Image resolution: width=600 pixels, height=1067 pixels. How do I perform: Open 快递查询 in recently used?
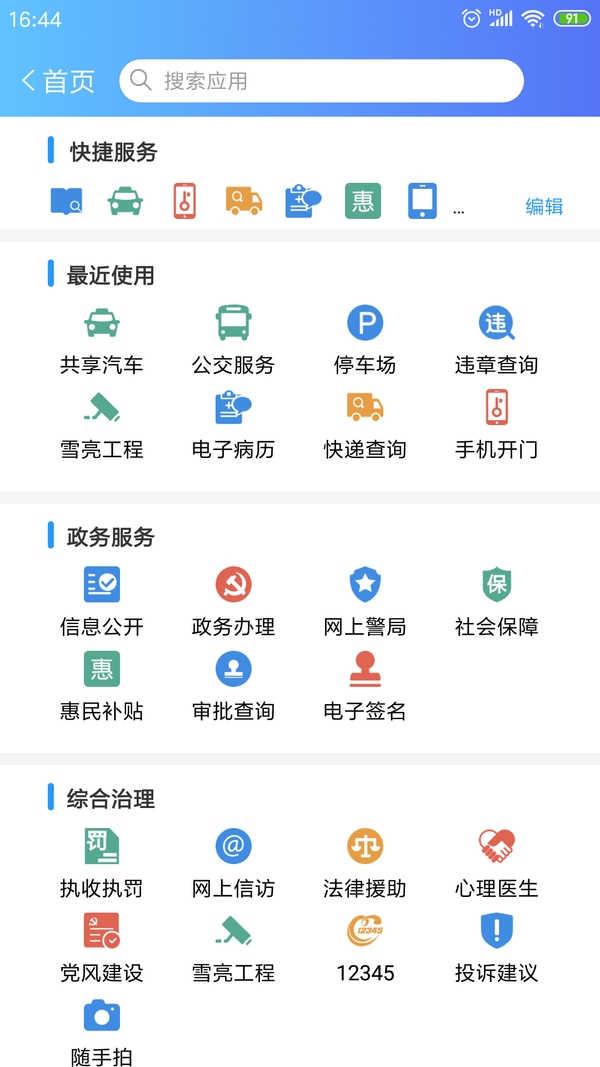click(365, 424)
